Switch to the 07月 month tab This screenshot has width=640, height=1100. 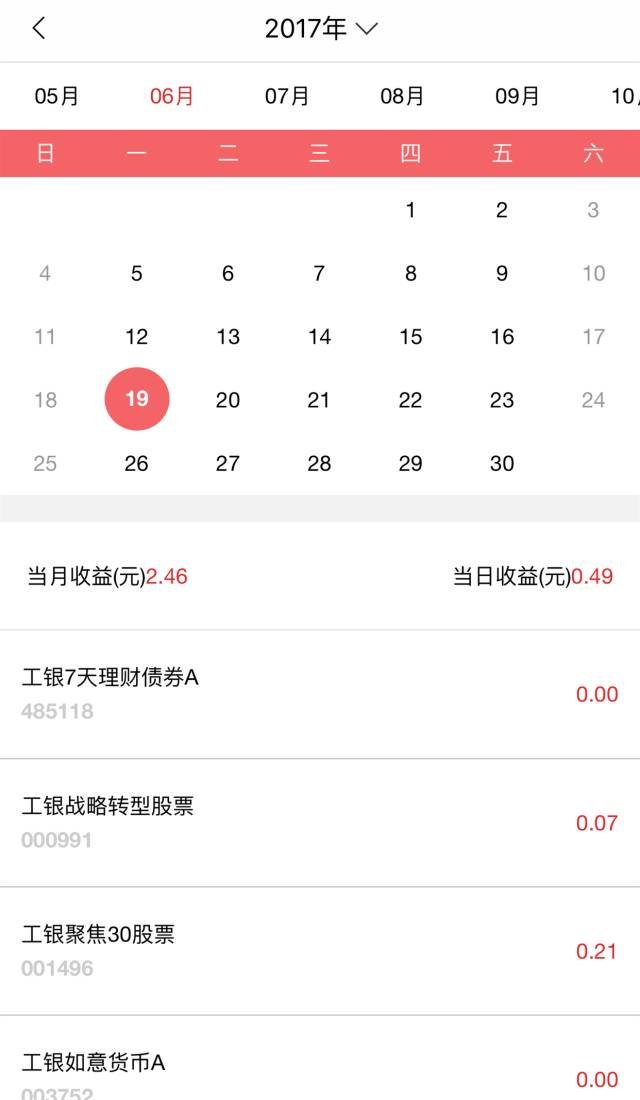click(287, 96)
